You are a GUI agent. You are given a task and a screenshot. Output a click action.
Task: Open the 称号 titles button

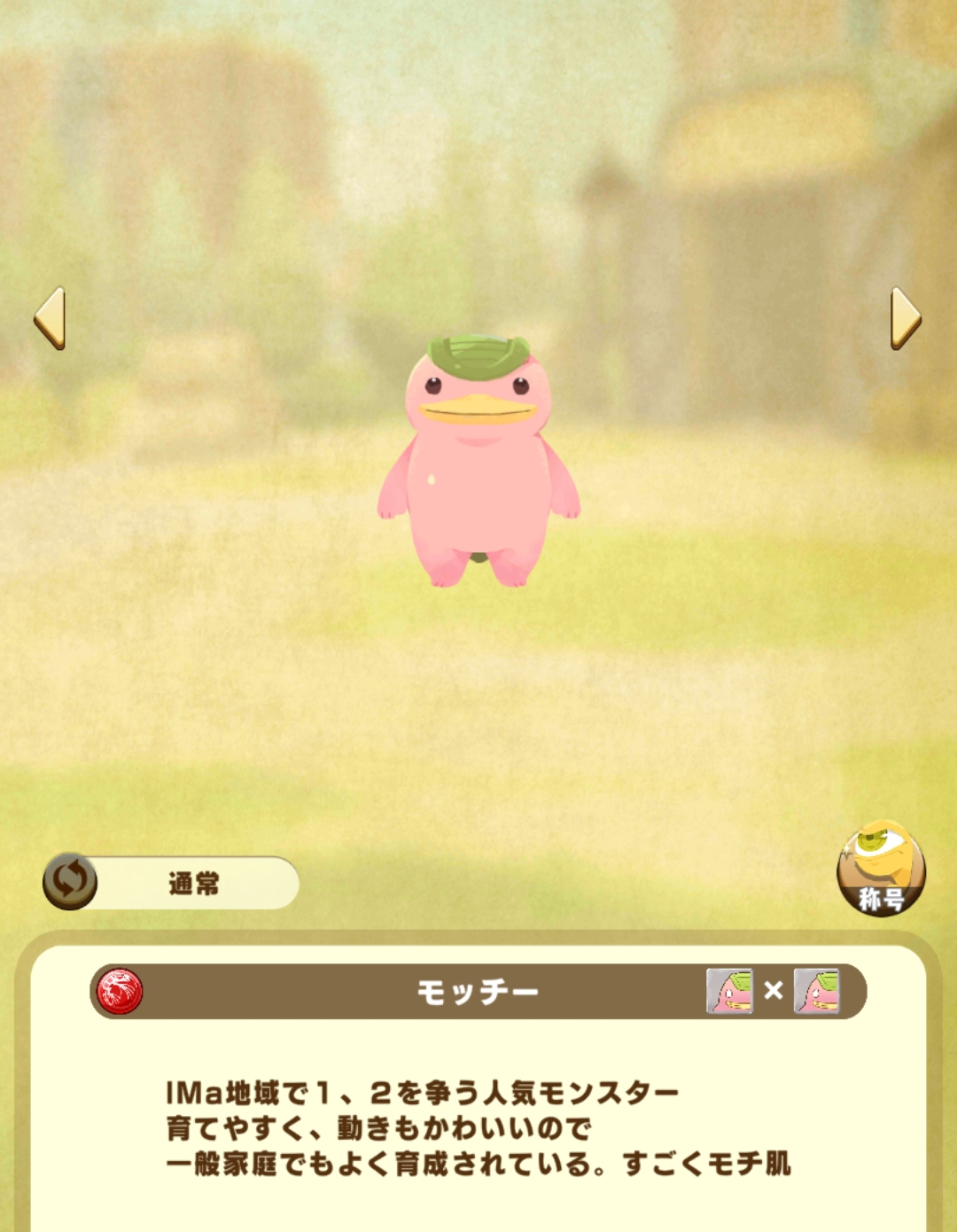point(881,869)
